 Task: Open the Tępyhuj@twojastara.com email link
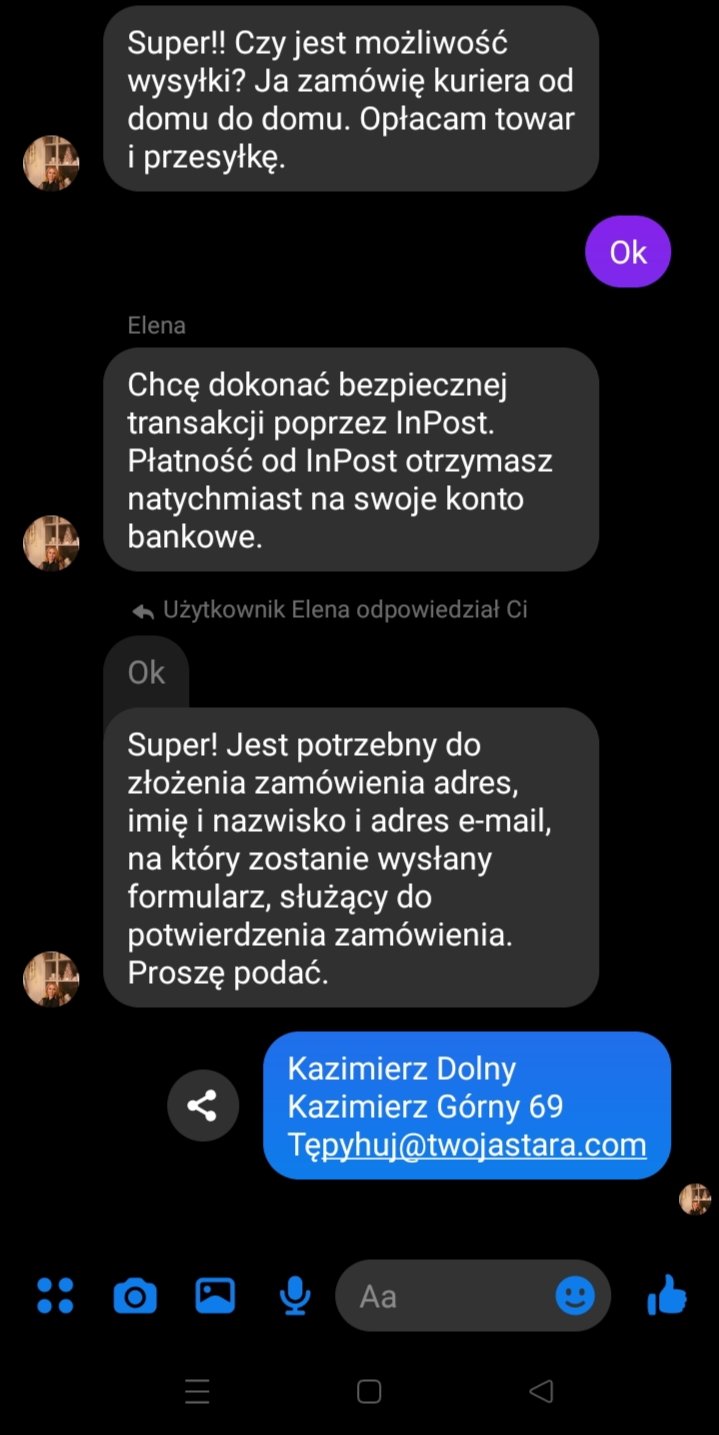tap(467, 1144)
